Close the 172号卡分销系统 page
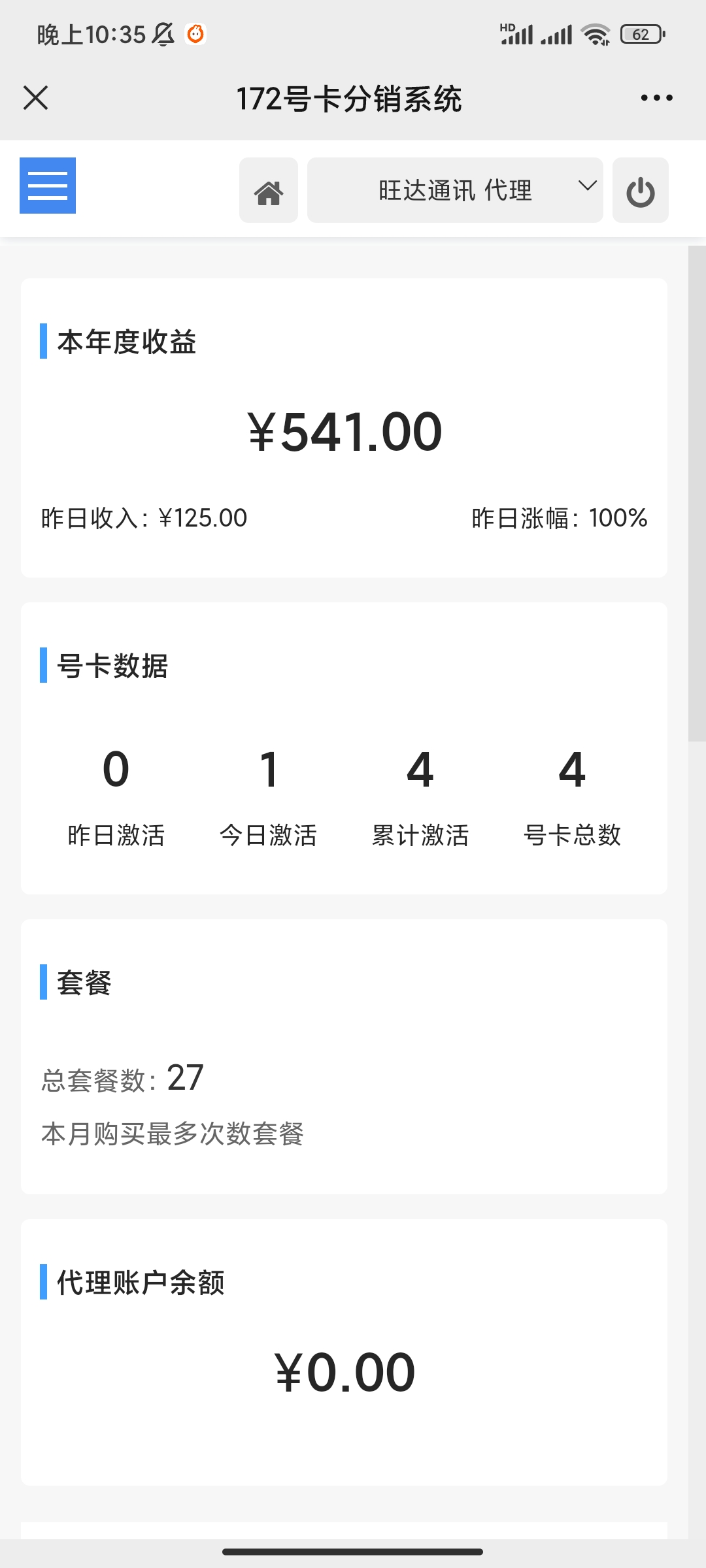Image resolution: width=706 pixels, height=1568 pixels. 35,98
